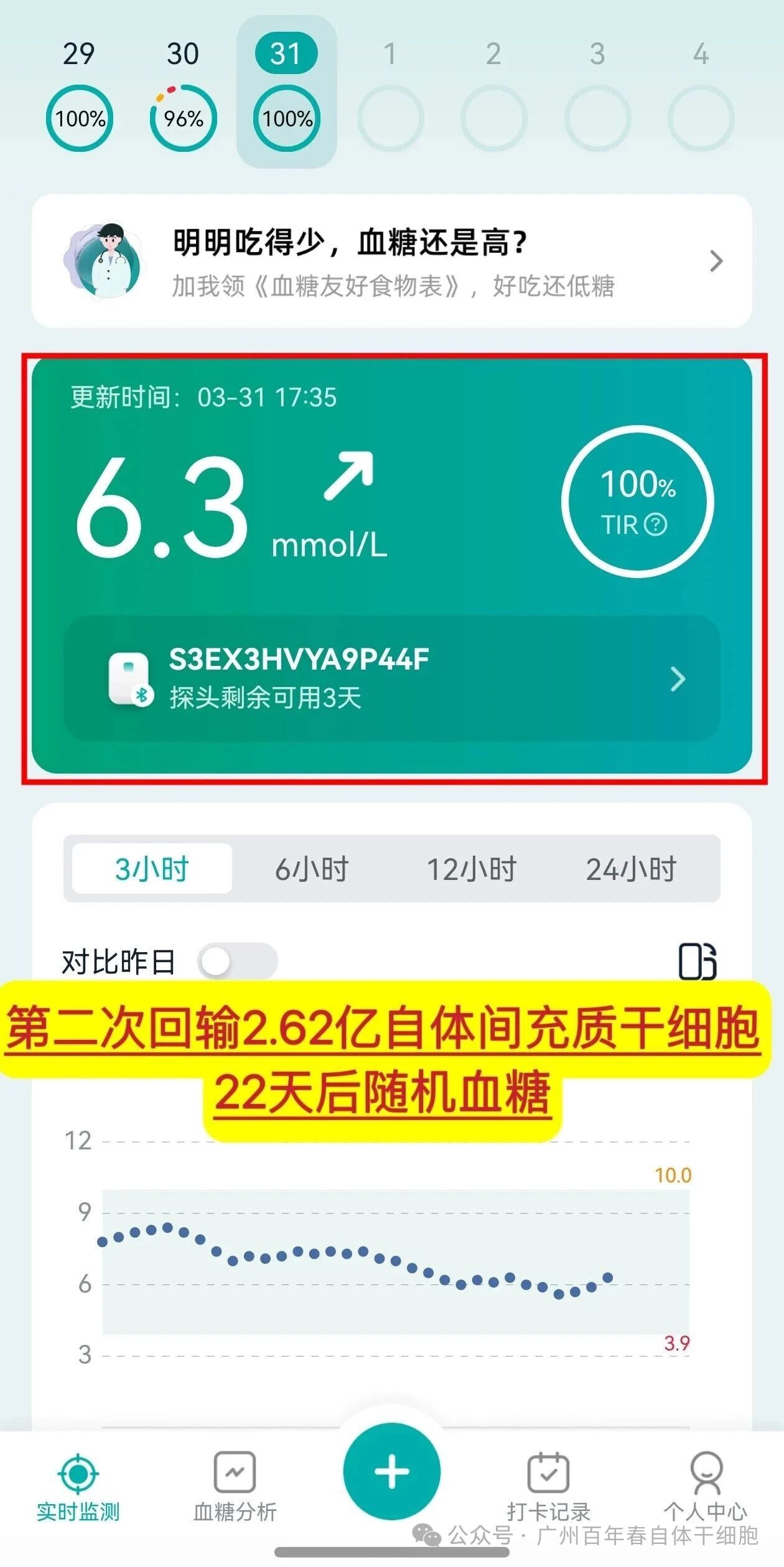Tap the plus button to add record
Screen dimensions: 784x1567
[x=391, y=1472]
